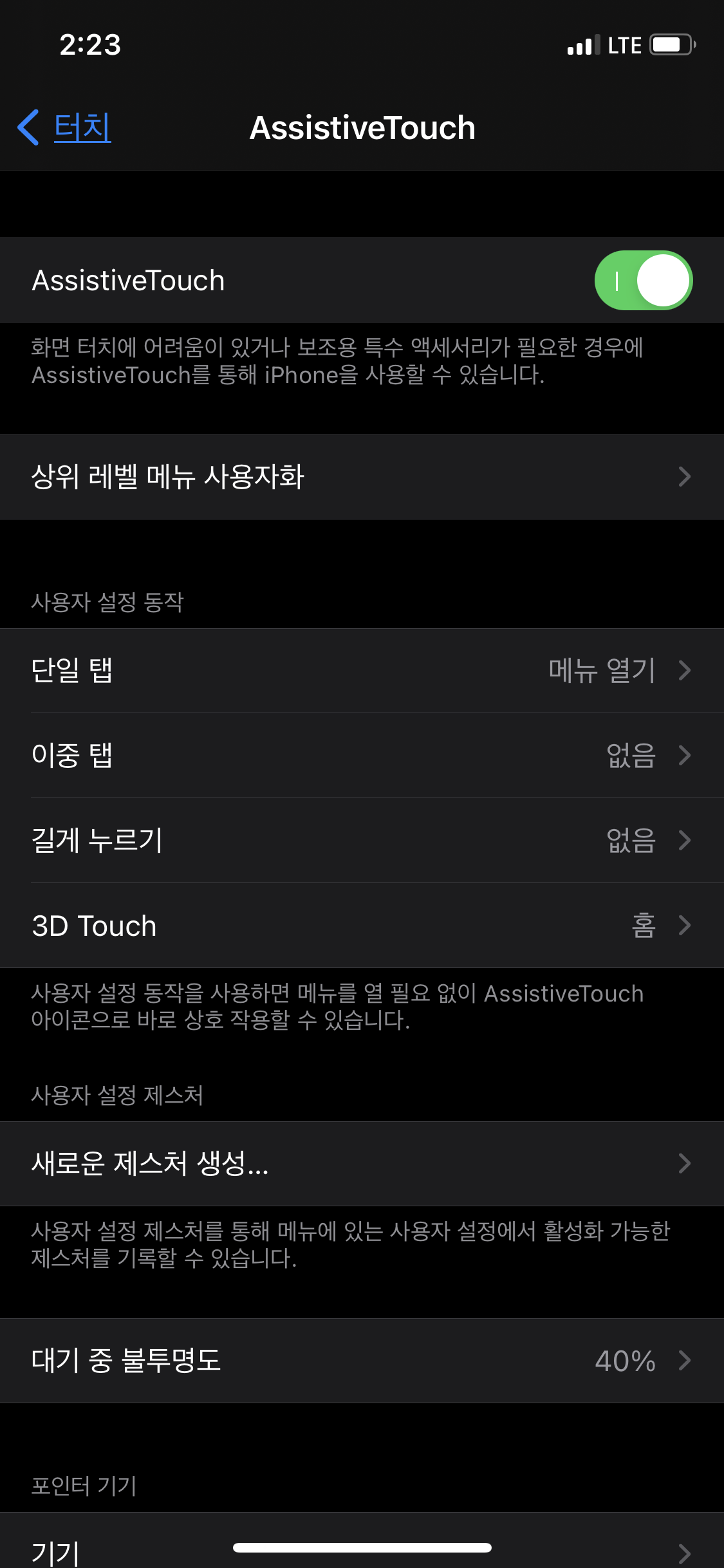Select the 이중 탭 row
Image resolution: width=724 pixels, height=1568 pixels.
[x=362, y=756]
